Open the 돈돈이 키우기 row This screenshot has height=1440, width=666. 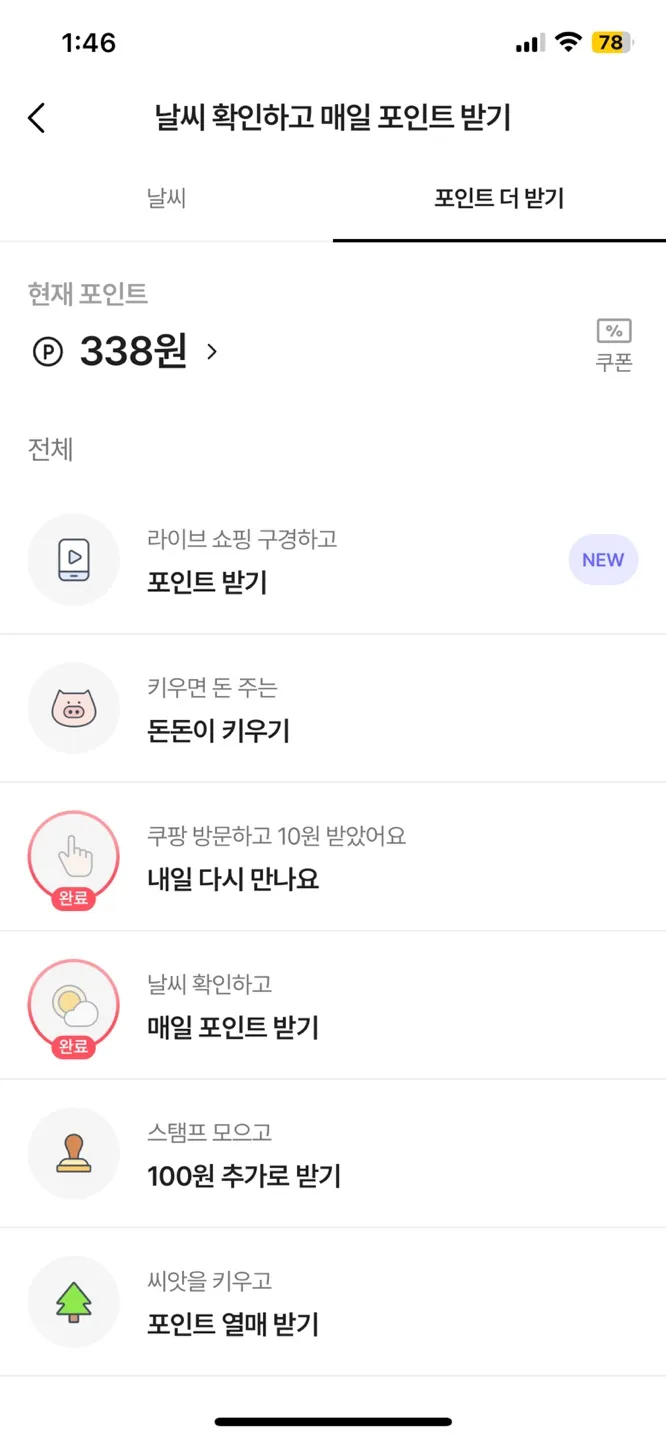click(332, 709)
